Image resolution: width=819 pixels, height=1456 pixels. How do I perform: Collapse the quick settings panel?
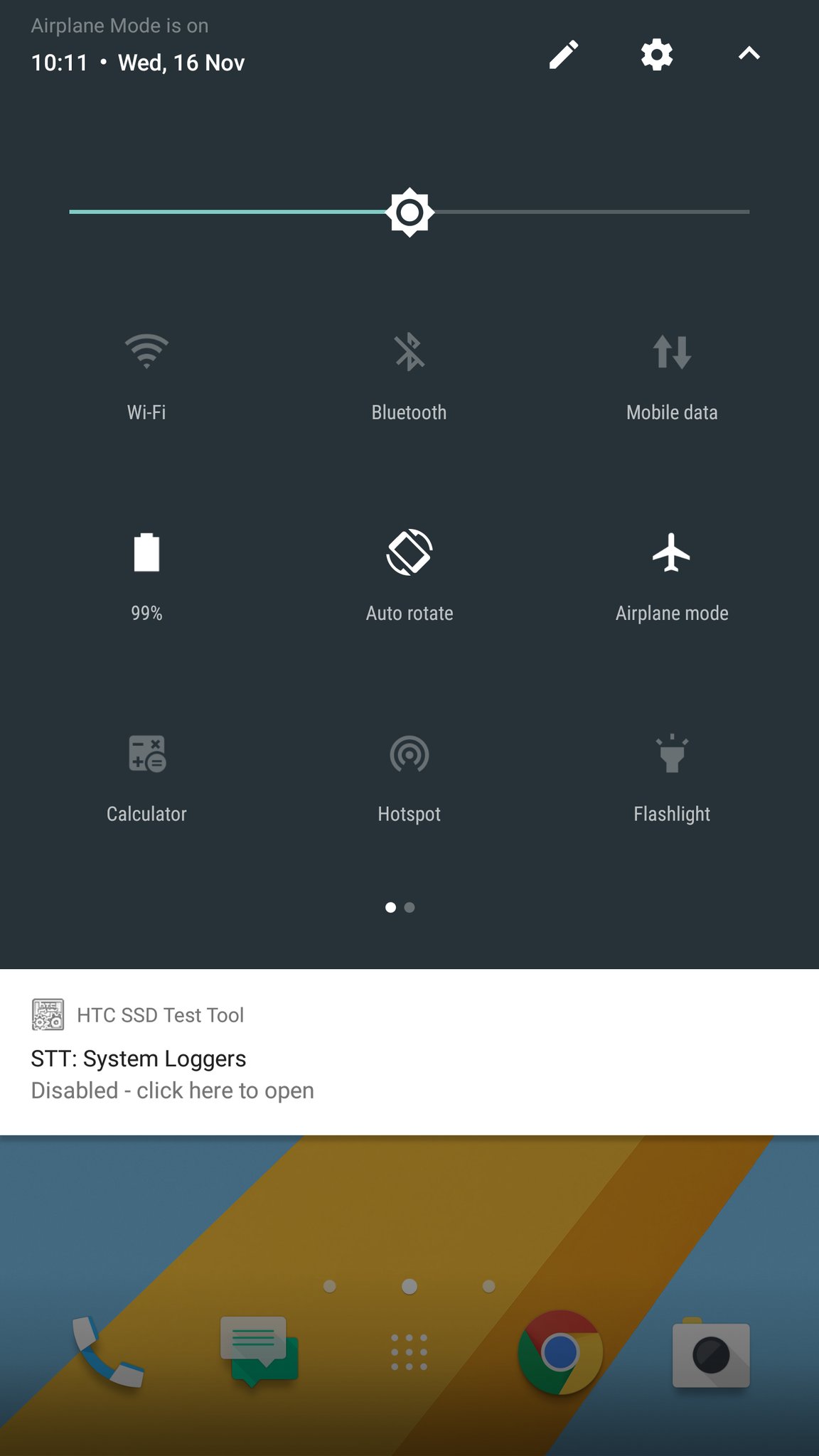click(749, 54)
